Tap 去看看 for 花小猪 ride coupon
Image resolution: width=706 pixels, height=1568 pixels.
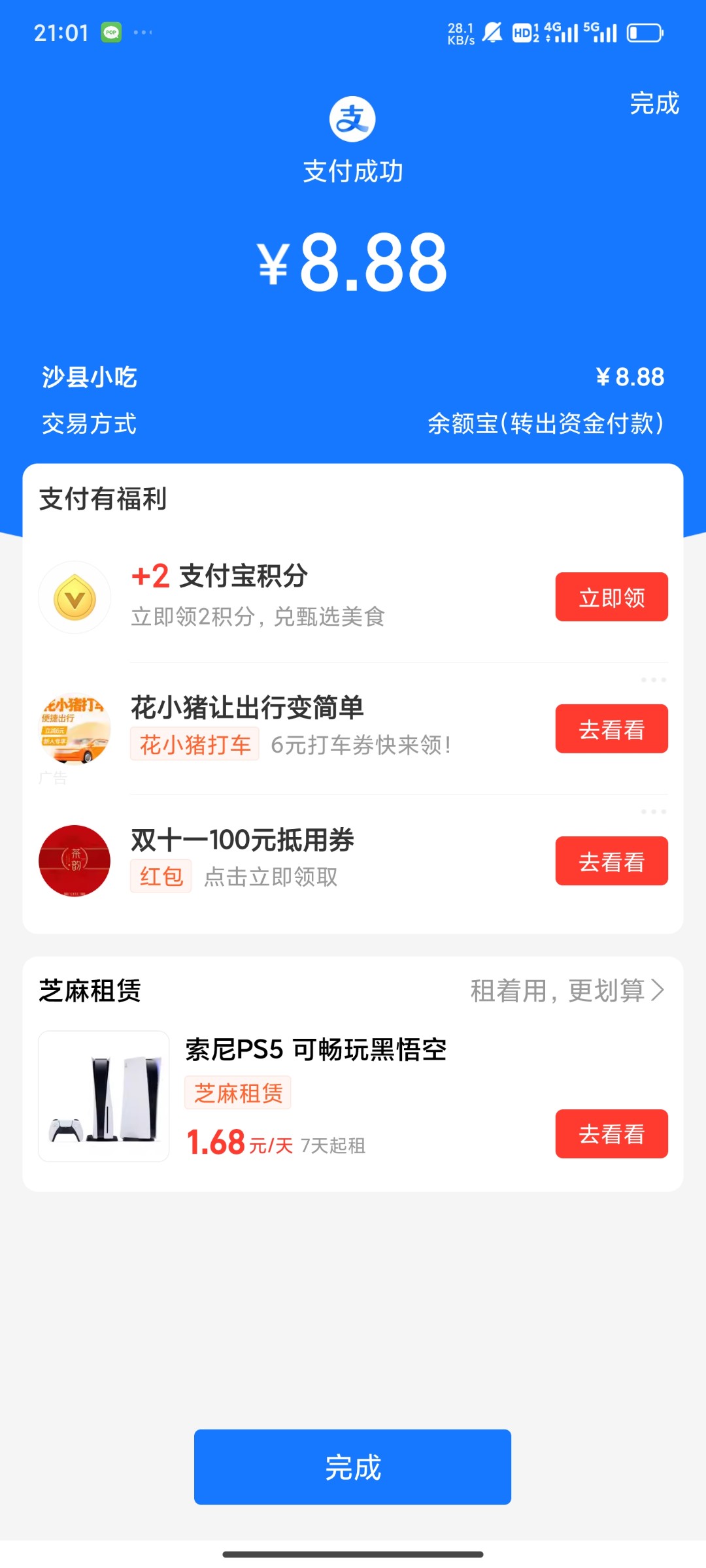point(611,729)
